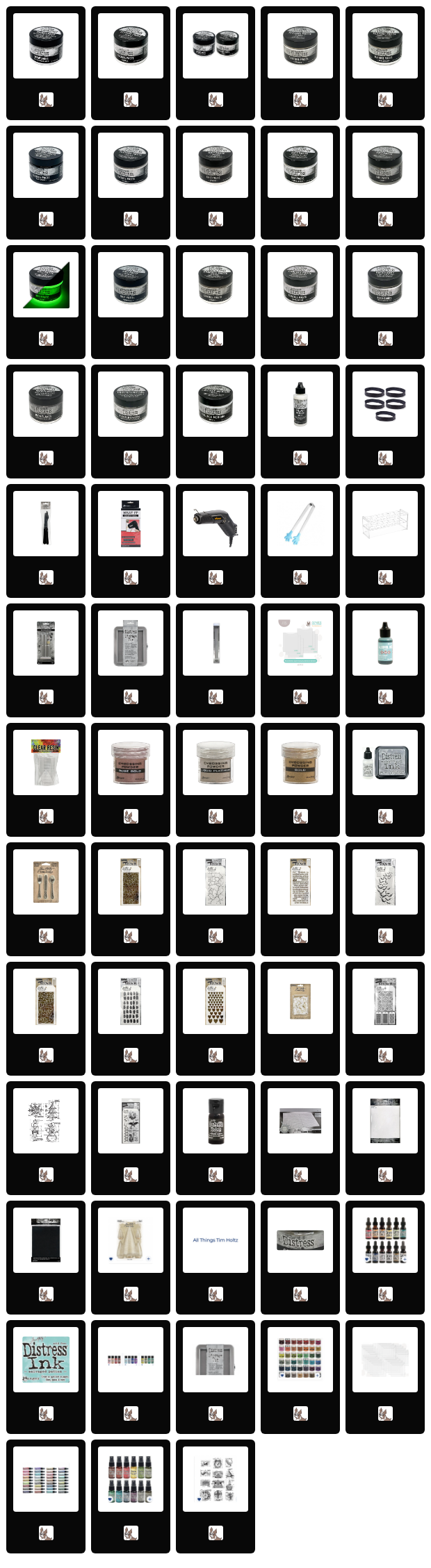Open the black cardstock pack card

coord(46,1240)
